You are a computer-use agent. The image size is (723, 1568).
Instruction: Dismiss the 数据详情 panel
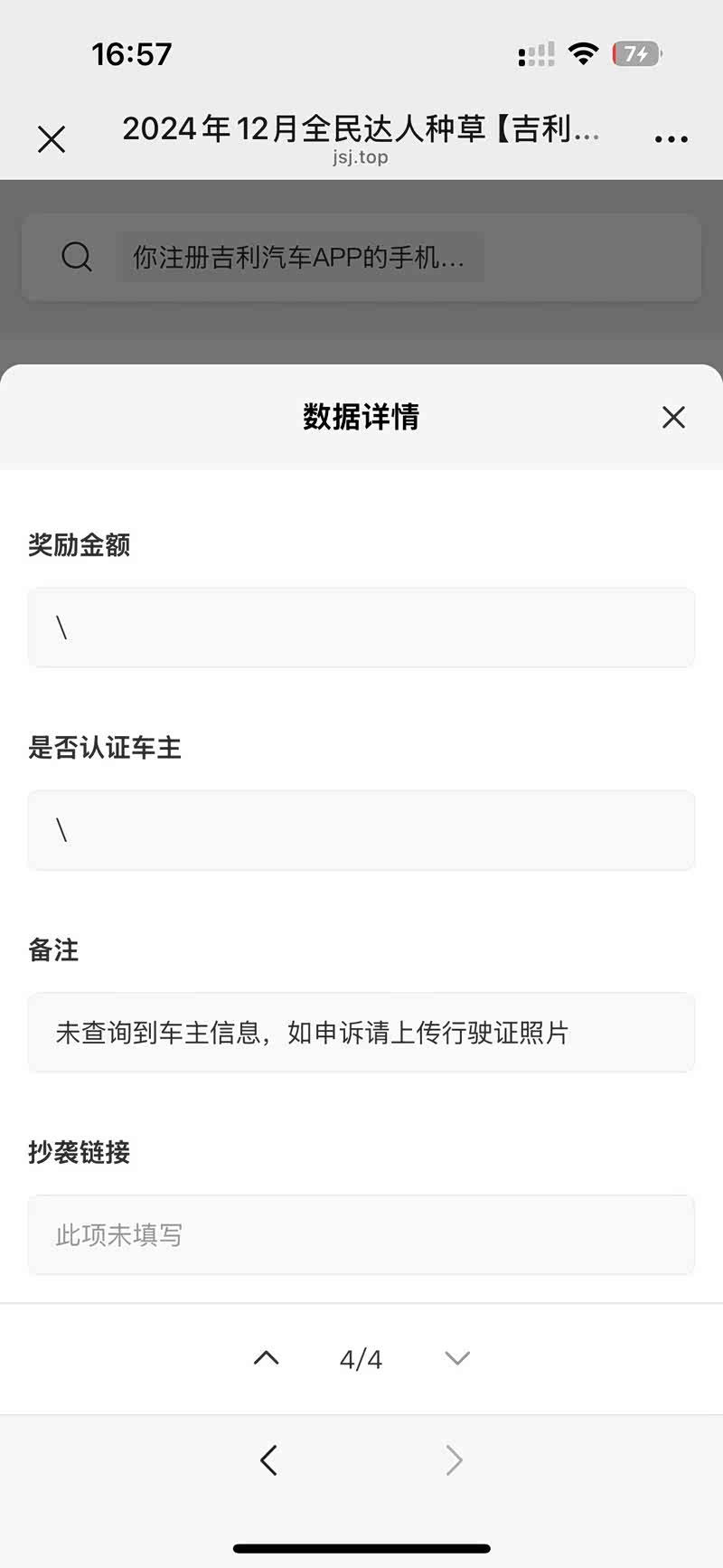[673, 417]
